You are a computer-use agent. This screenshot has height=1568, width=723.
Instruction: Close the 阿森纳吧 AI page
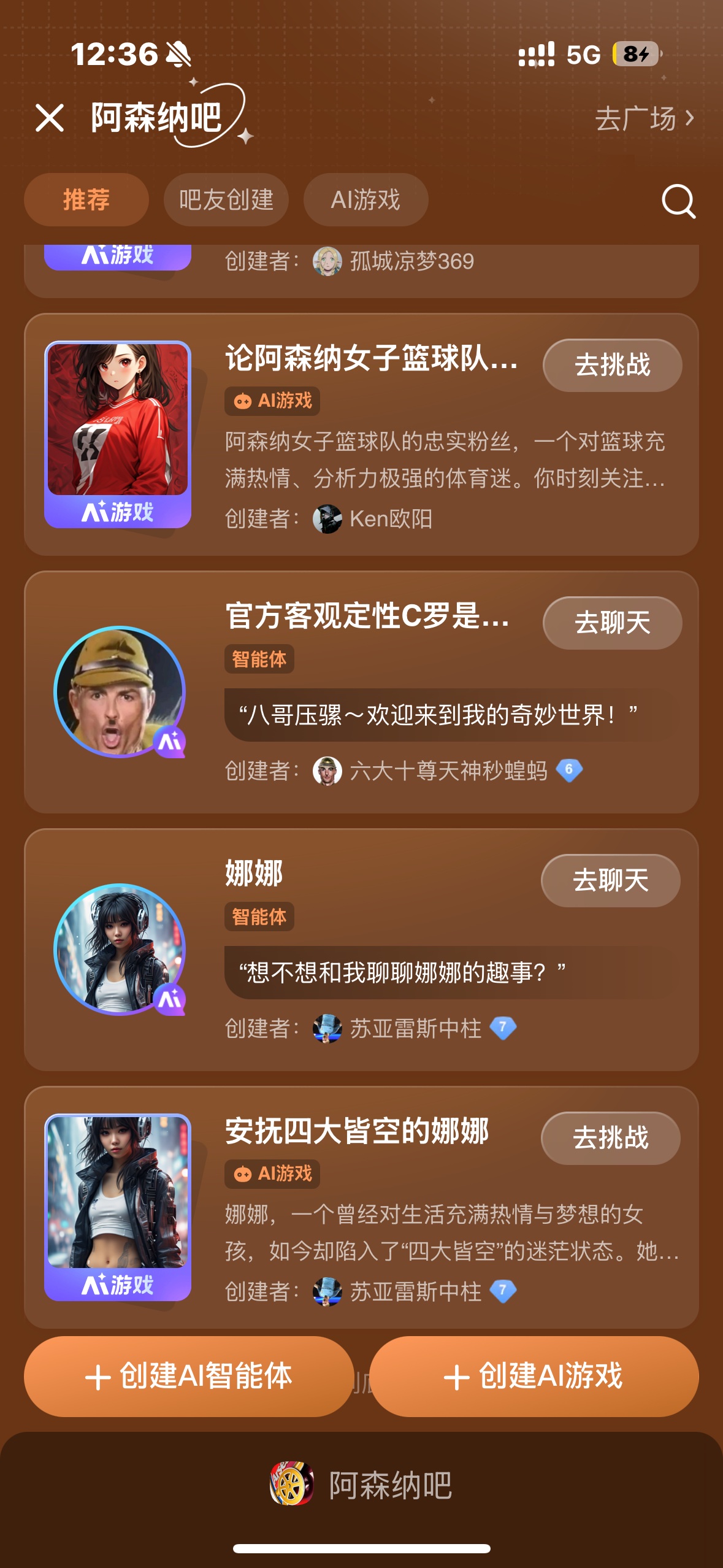(x=50, y=118)
